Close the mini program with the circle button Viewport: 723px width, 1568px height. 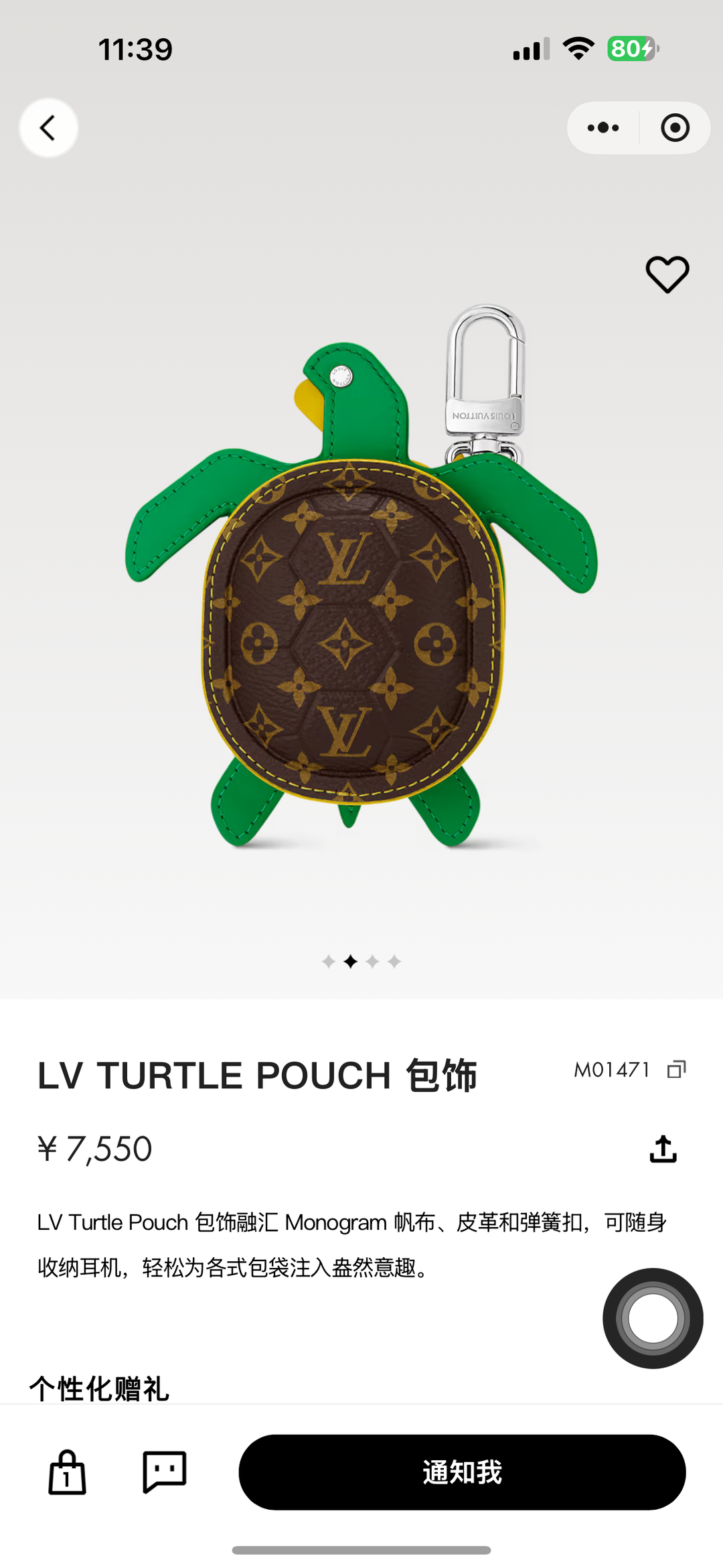pyautogui.click(x=675, y=128)
